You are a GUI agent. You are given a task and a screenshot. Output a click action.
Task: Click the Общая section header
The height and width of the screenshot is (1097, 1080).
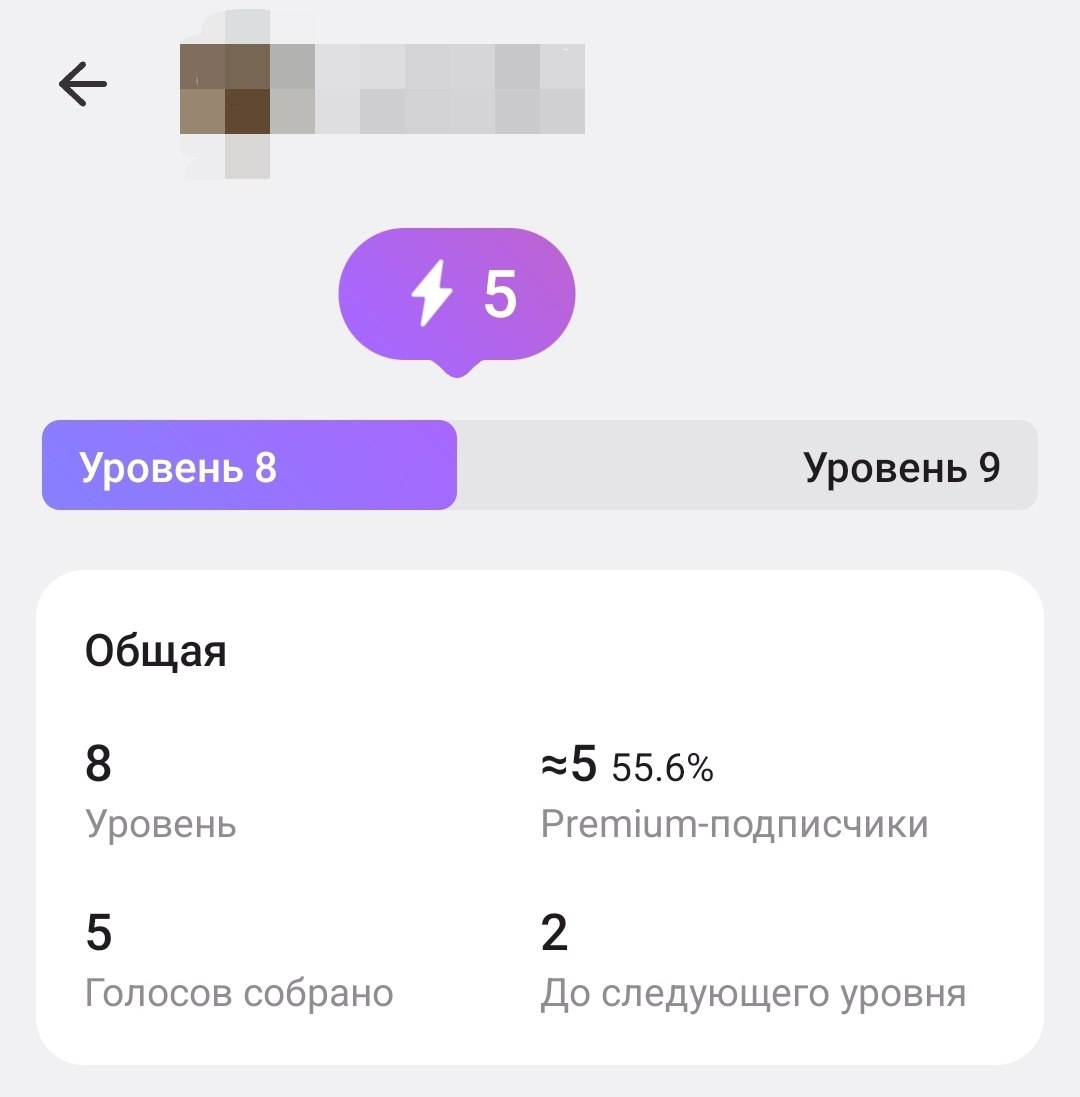coord(156,651)
